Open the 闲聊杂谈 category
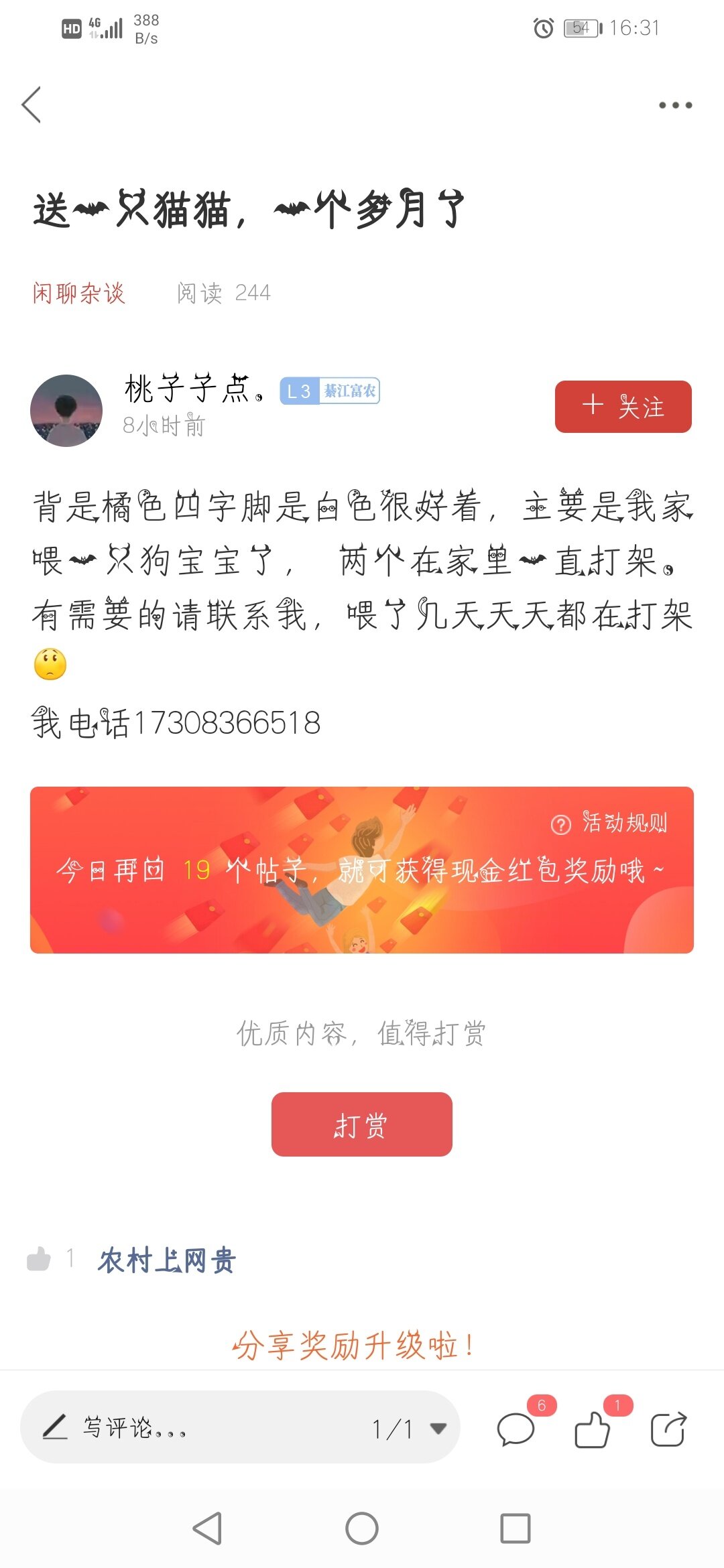 (79, 293)
